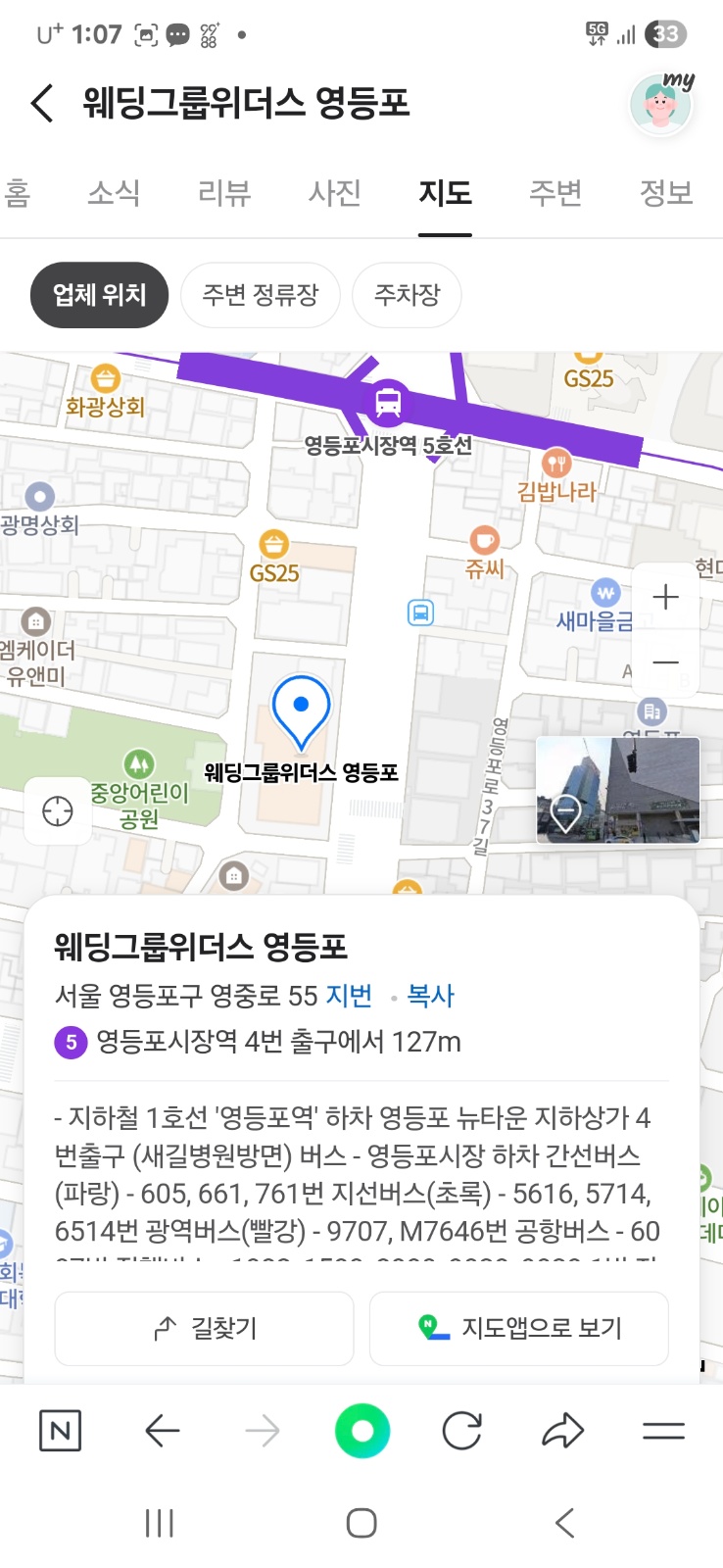Tap the current location crosshair icon
The width and height of the screenshot is (723, 1568).
56,811
